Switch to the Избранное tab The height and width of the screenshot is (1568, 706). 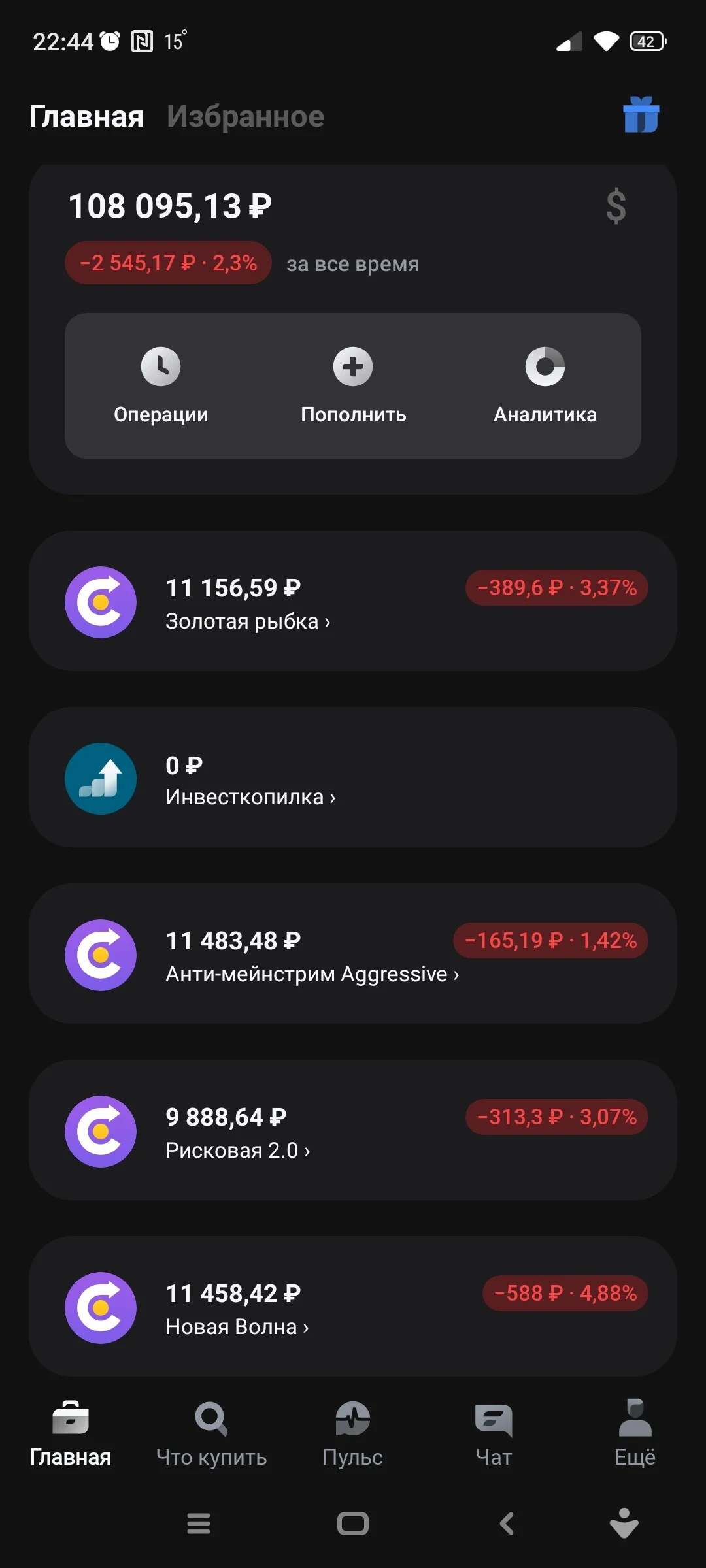click(245, 117)
